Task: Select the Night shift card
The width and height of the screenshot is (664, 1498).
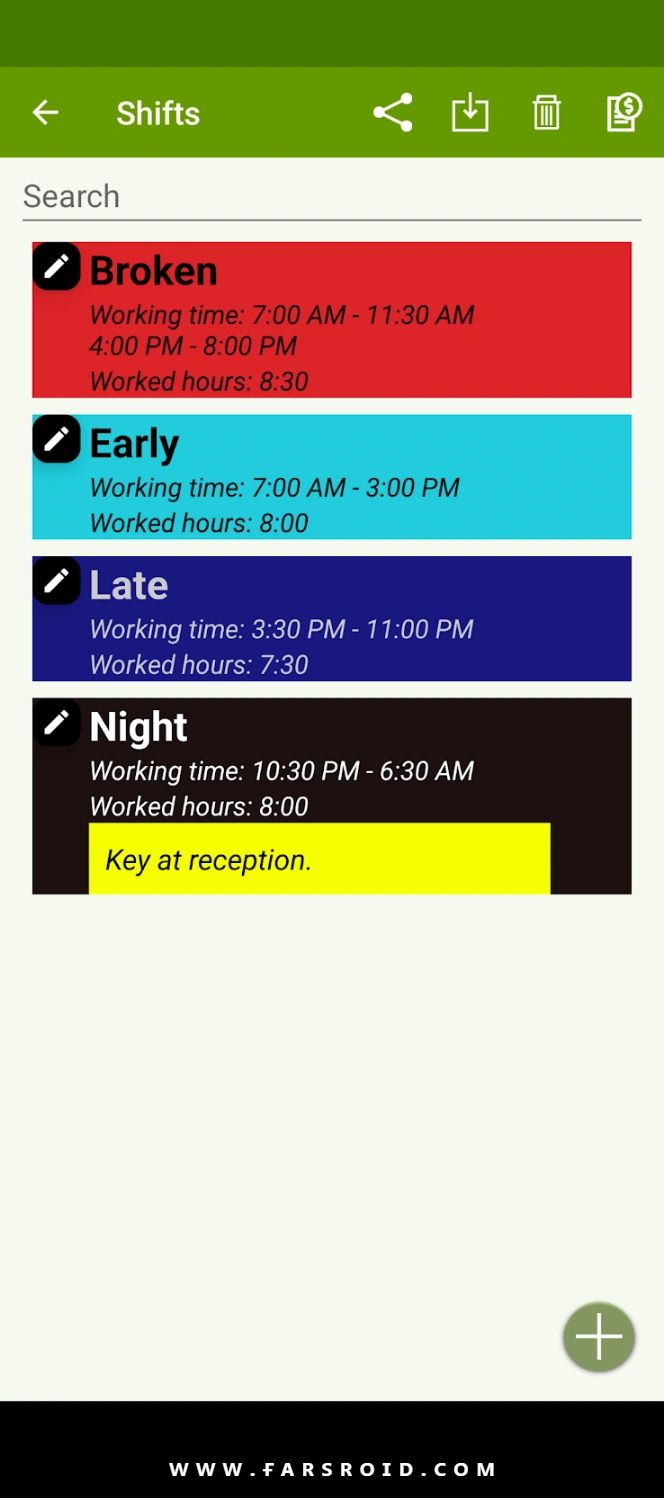Action: click(332, 796)
